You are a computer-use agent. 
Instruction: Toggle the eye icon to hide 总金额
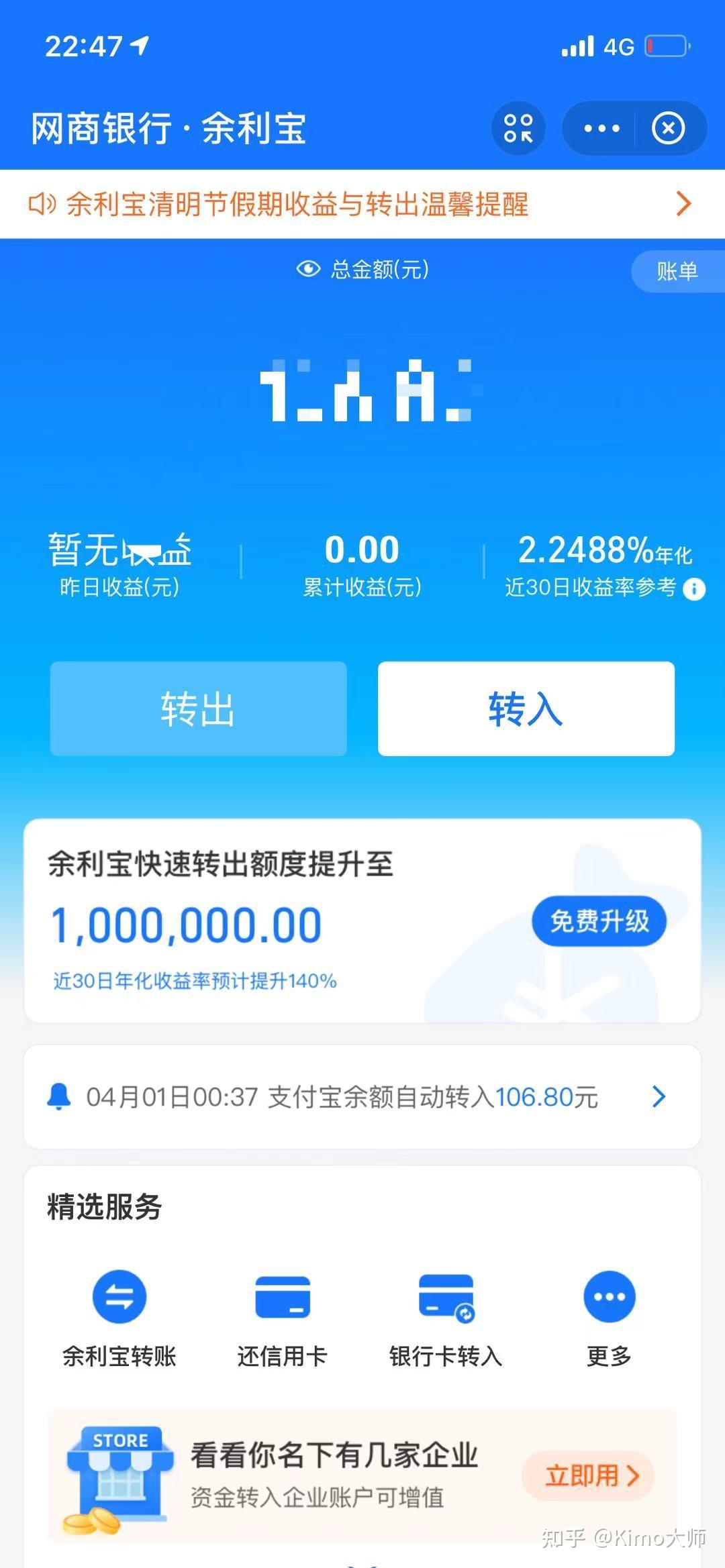tap(307, 270)
